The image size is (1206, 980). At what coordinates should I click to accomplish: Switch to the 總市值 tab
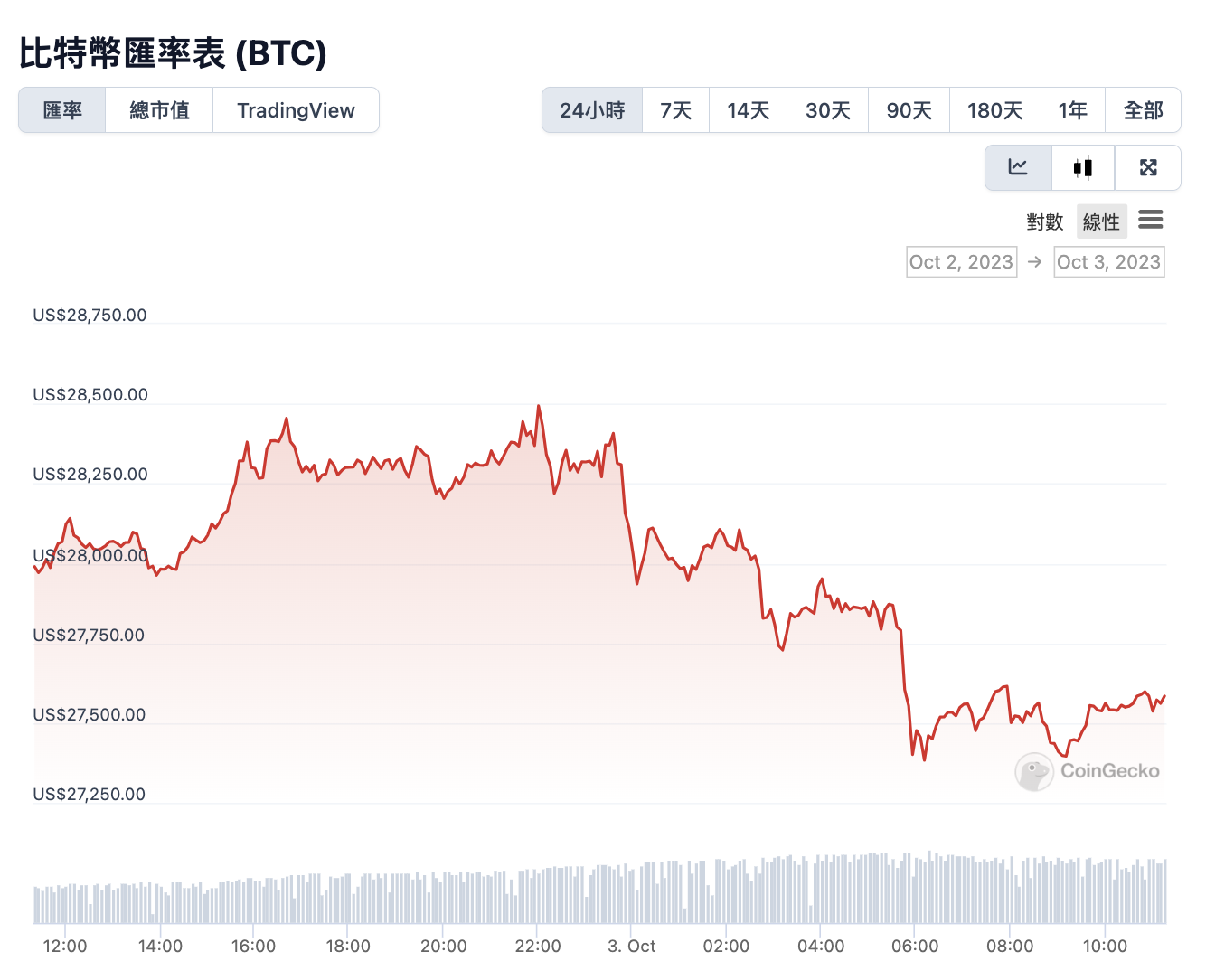[x=159, y=110]
